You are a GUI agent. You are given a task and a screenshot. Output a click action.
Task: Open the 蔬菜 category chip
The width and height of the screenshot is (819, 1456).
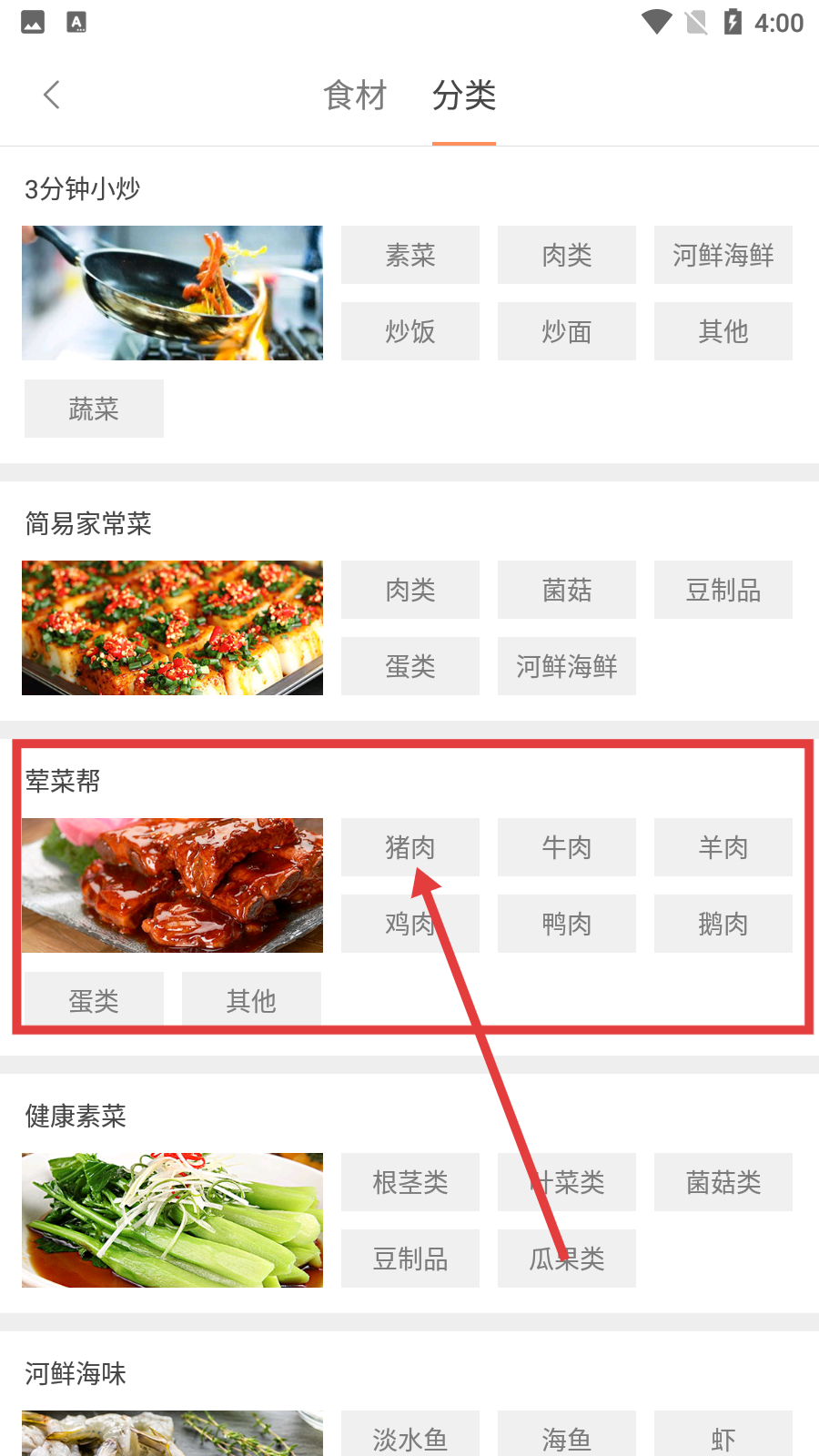click(94, 409)
